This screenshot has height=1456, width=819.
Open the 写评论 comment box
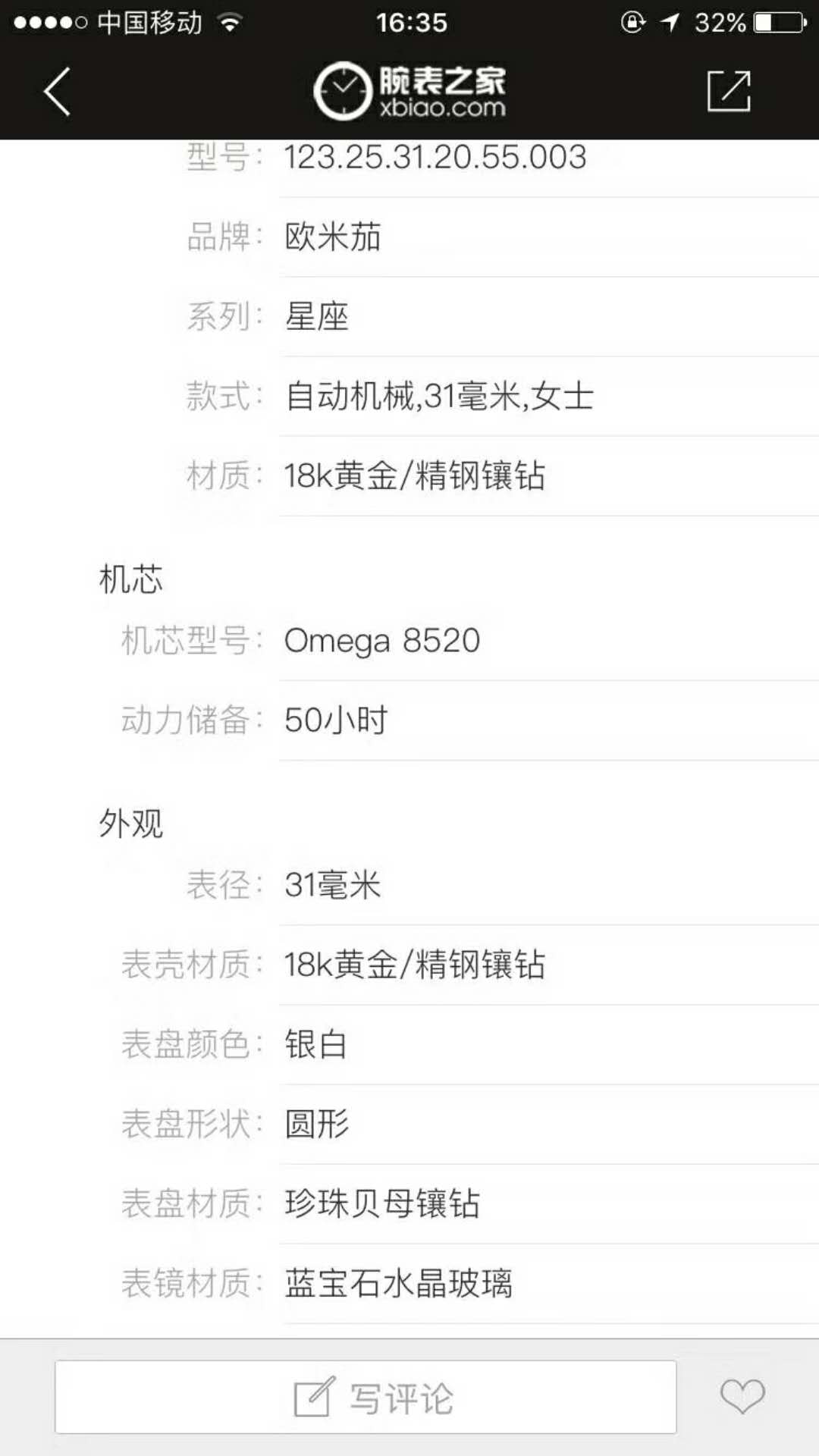click(366, 1397)
